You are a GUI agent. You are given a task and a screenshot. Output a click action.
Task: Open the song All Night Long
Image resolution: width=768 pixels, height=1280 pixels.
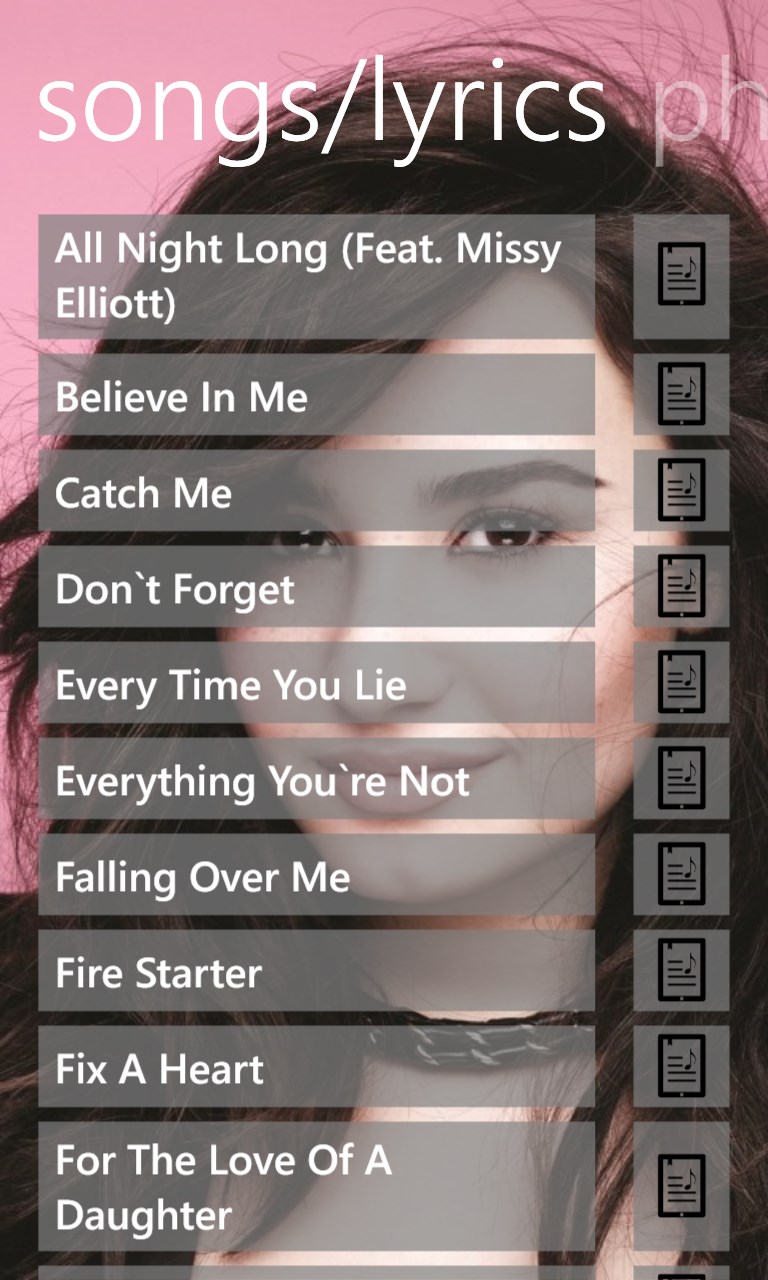[x=316, y=276]
